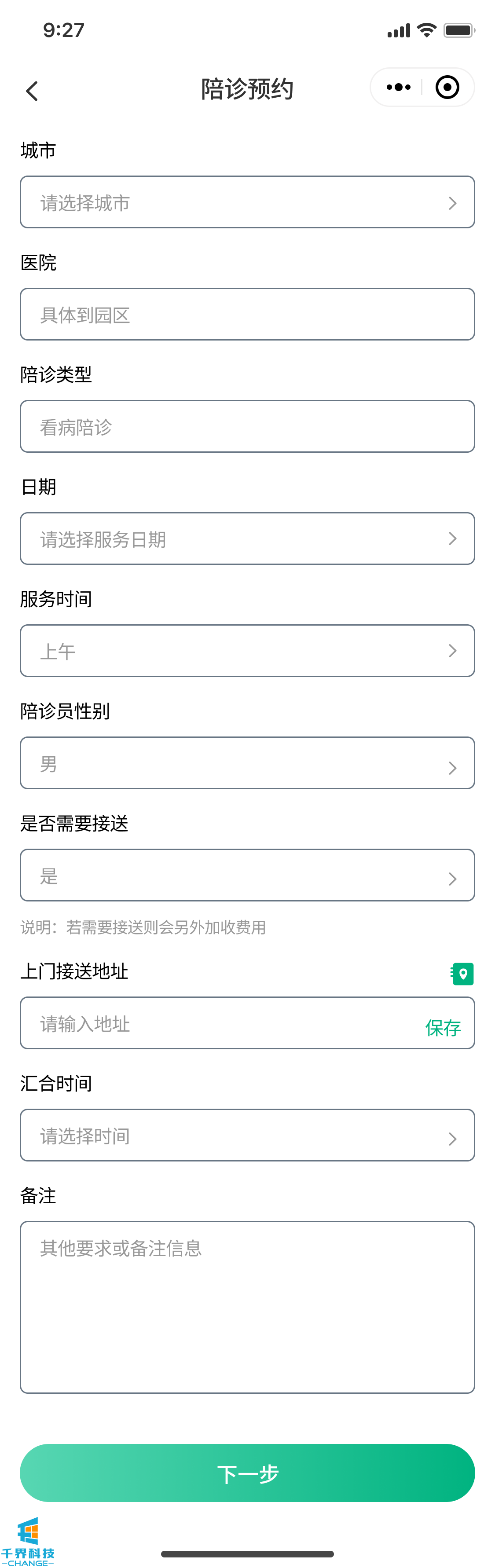
Task: Proceed with the 下一步 button
Action: pyautogui.click(x=247, y=1473)
